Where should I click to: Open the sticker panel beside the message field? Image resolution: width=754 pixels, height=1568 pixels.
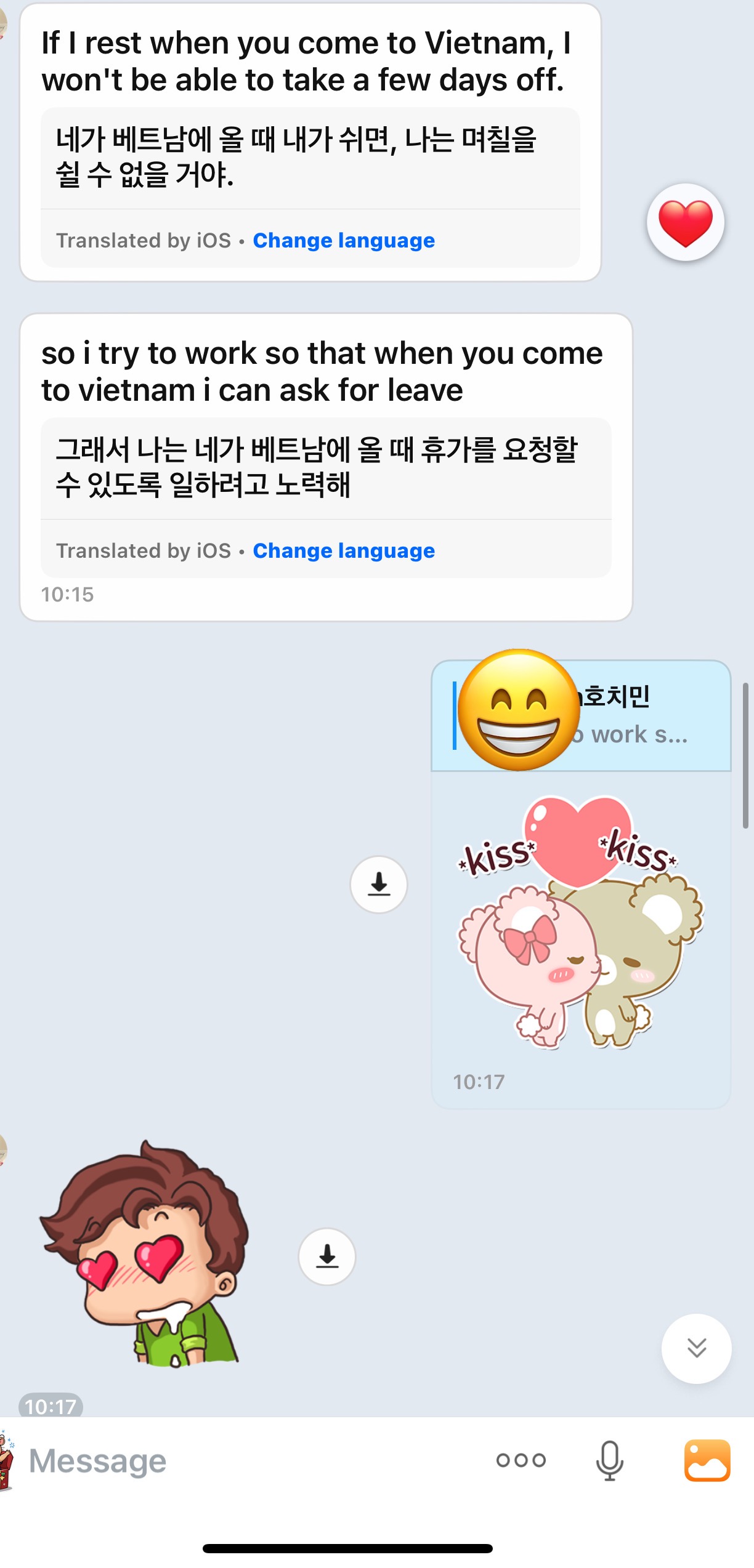tap(6, 1460)
